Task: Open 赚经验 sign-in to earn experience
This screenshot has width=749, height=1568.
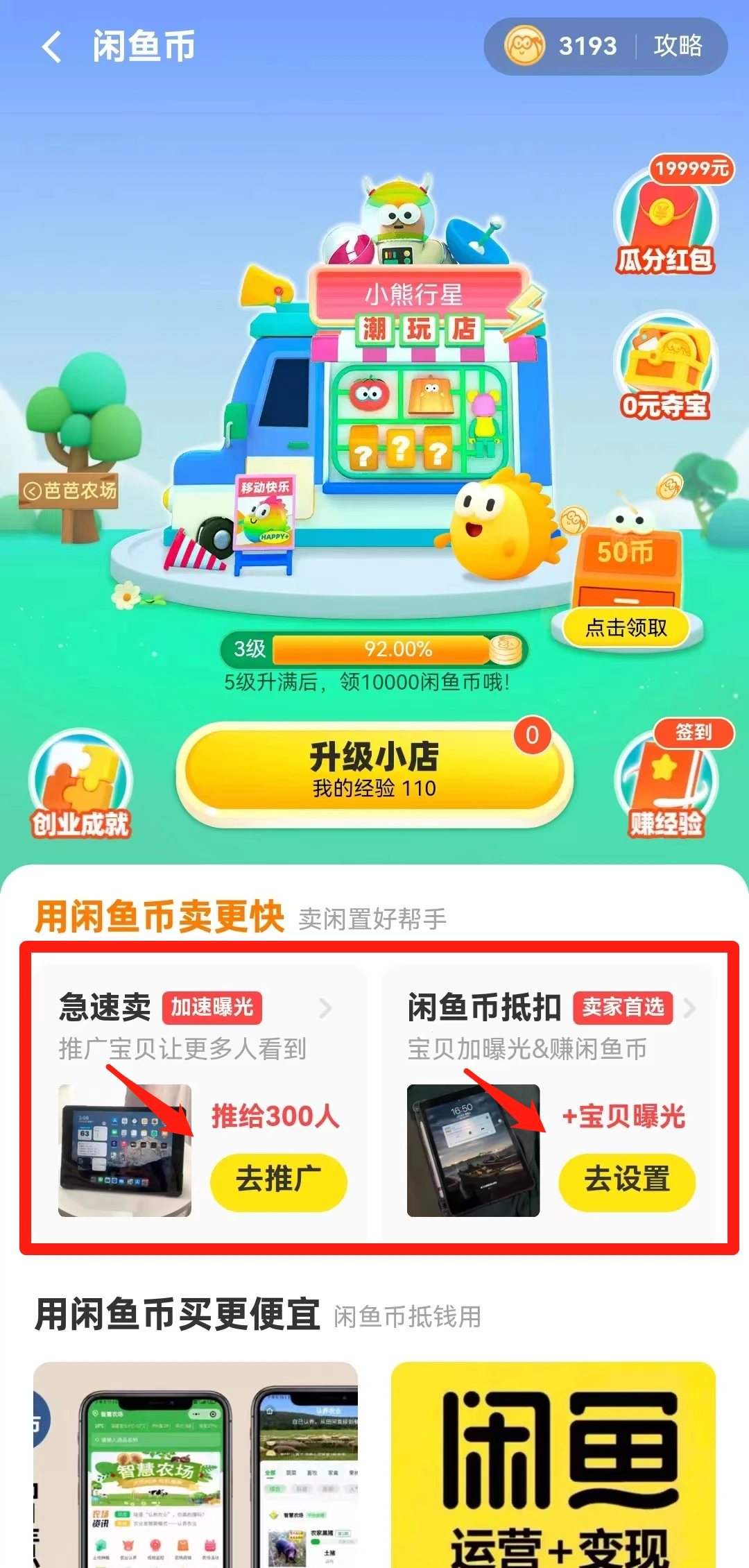Action: 666,784
